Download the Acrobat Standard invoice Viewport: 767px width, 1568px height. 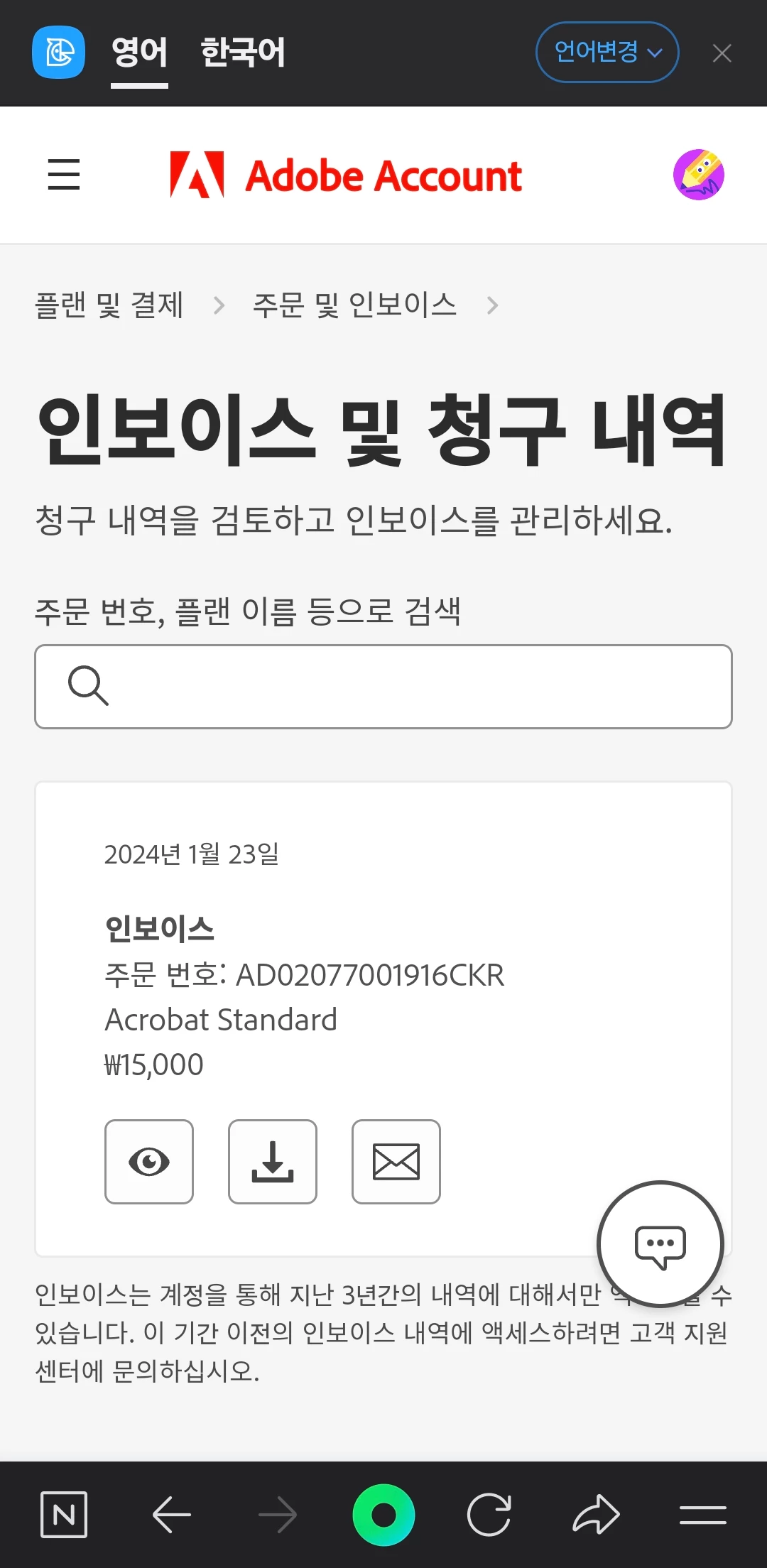[x=273, y=1162]
